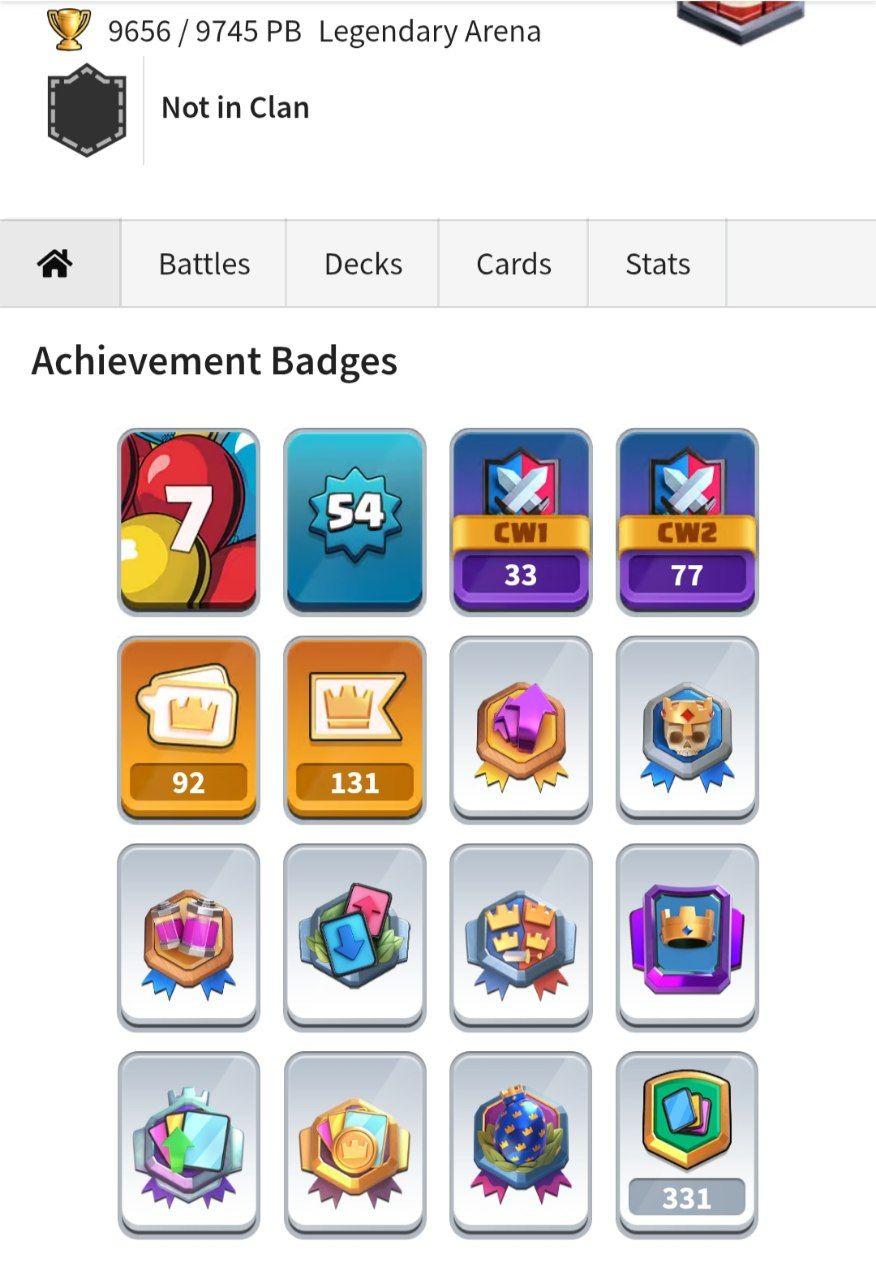Open the orange badge showing 92
The height and width of the screenshot is (1280, 876).
click(x=188, y=729)
